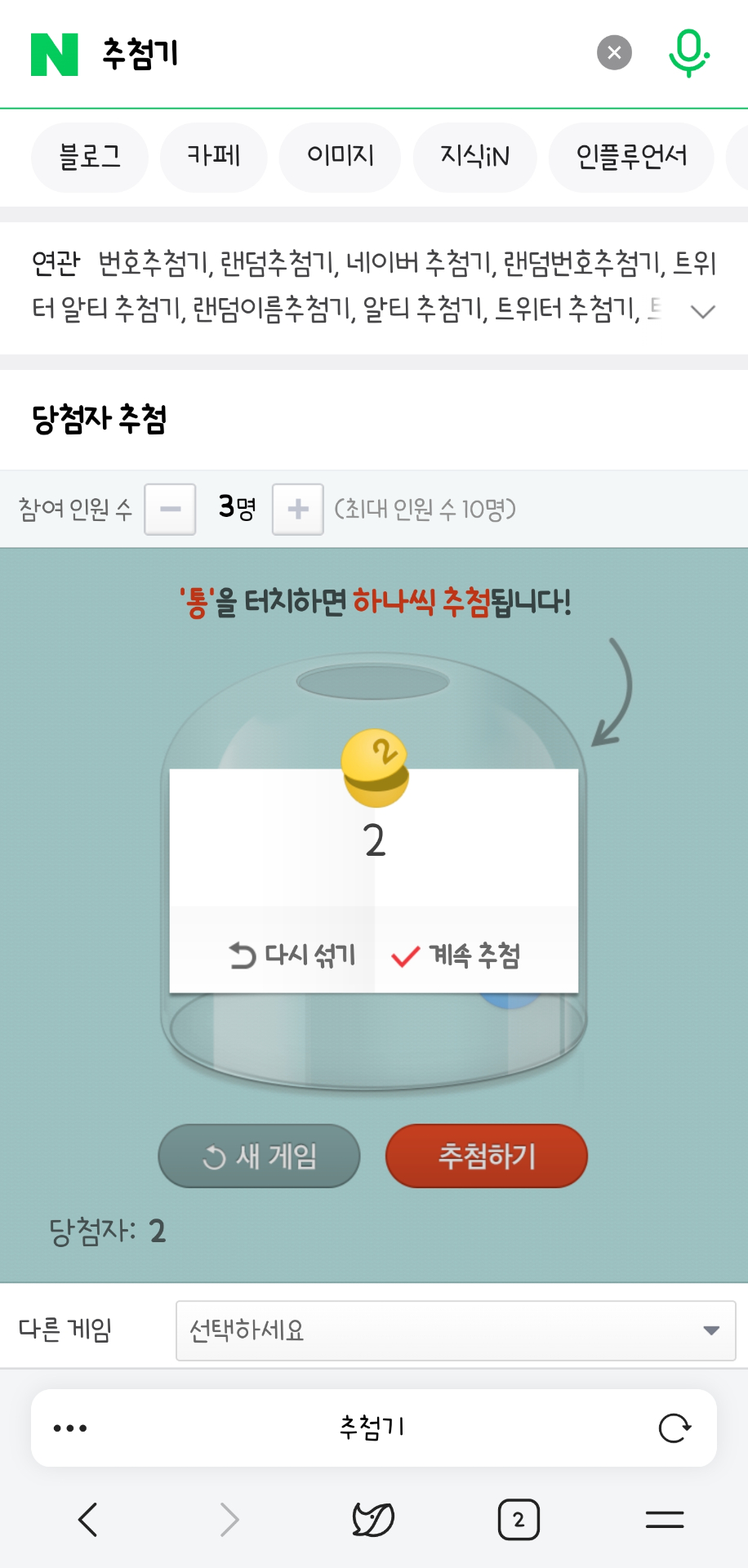748x1568 pixels.
Task: Tap the red 추첨하기 button
Action: pyautogui.click(x=487, y=1156)
